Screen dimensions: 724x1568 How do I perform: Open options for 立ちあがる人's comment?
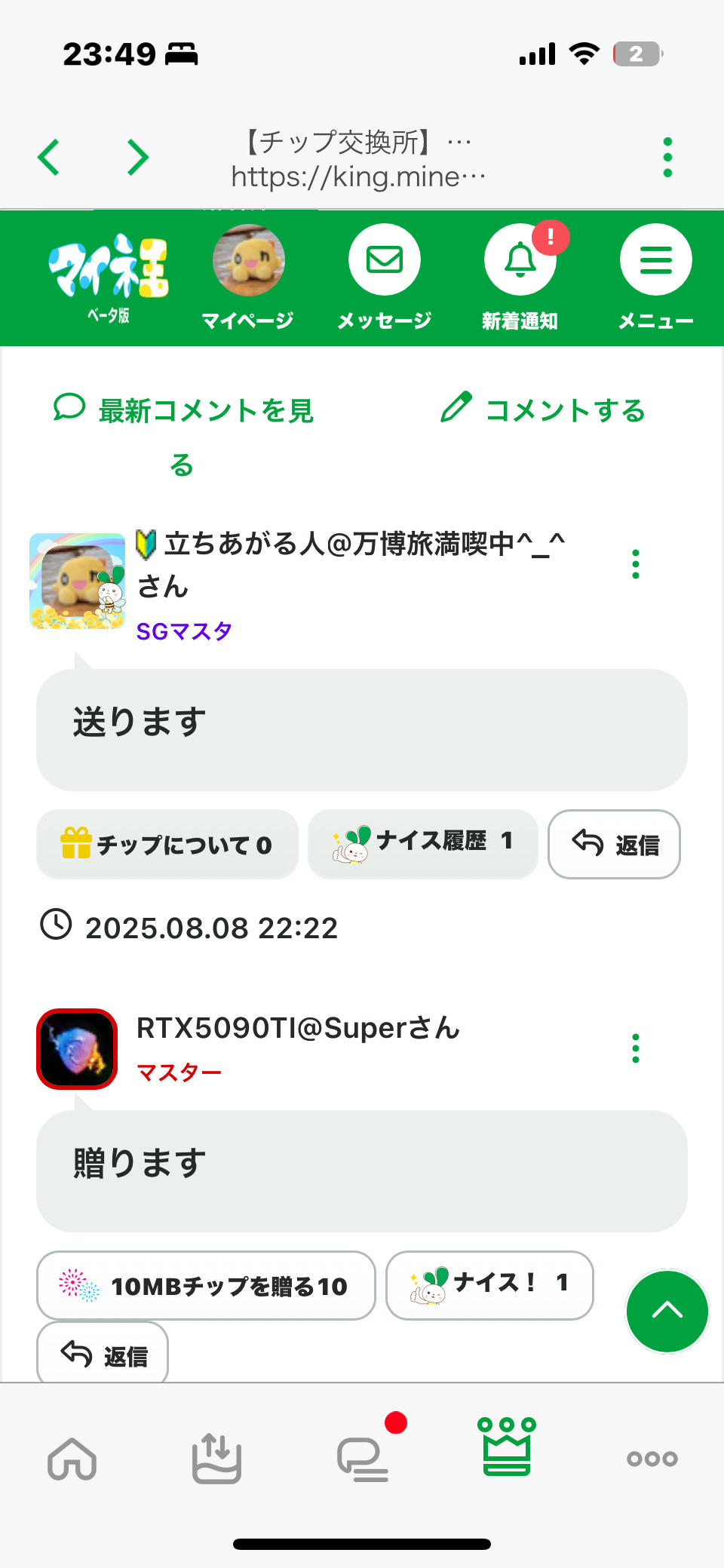tap(636, 564)
